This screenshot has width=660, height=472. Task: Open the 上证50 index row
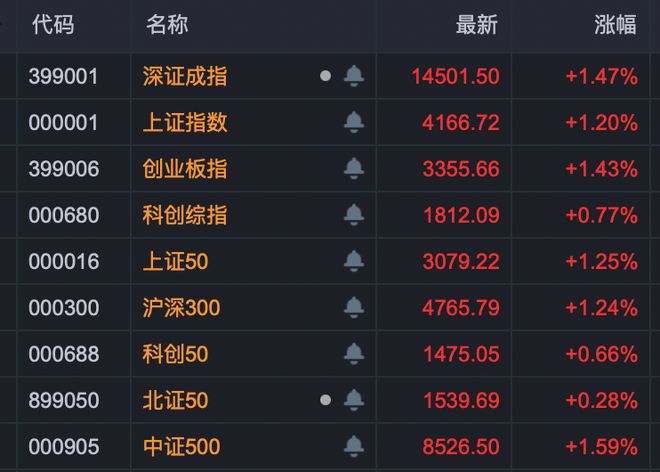tap(175, 261)
